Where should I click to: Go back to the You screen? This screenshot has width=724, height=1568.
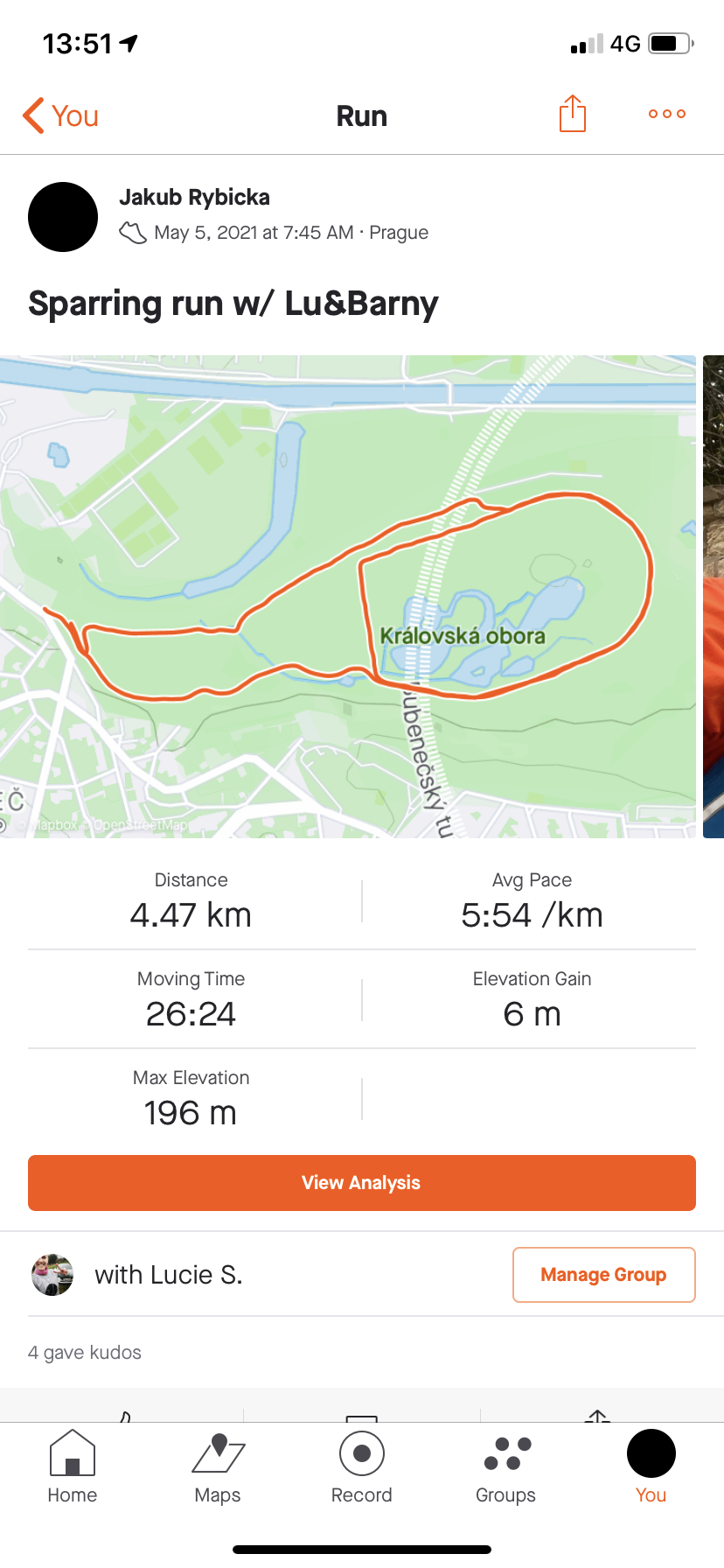pos(60,115)
